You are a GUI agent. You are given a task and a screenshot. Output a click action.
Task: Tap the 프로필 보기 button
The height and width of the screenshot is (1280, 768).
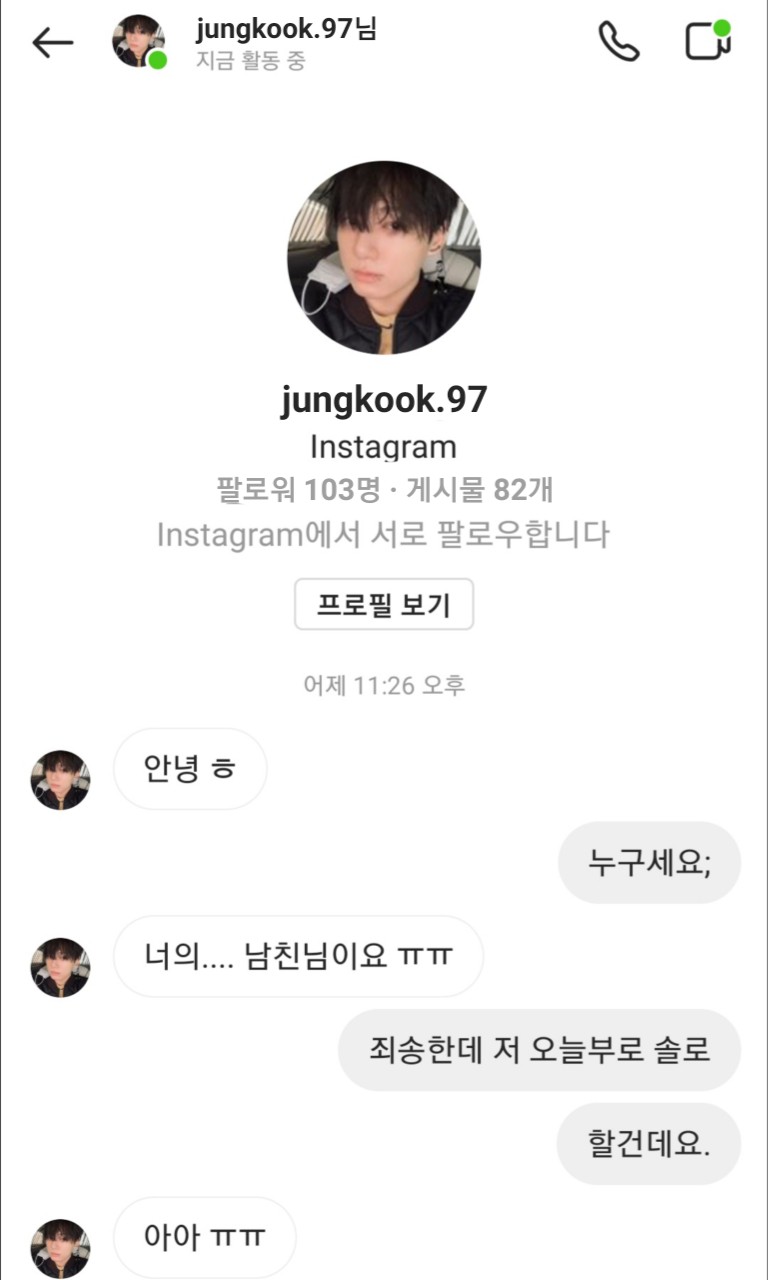(384, 605)
